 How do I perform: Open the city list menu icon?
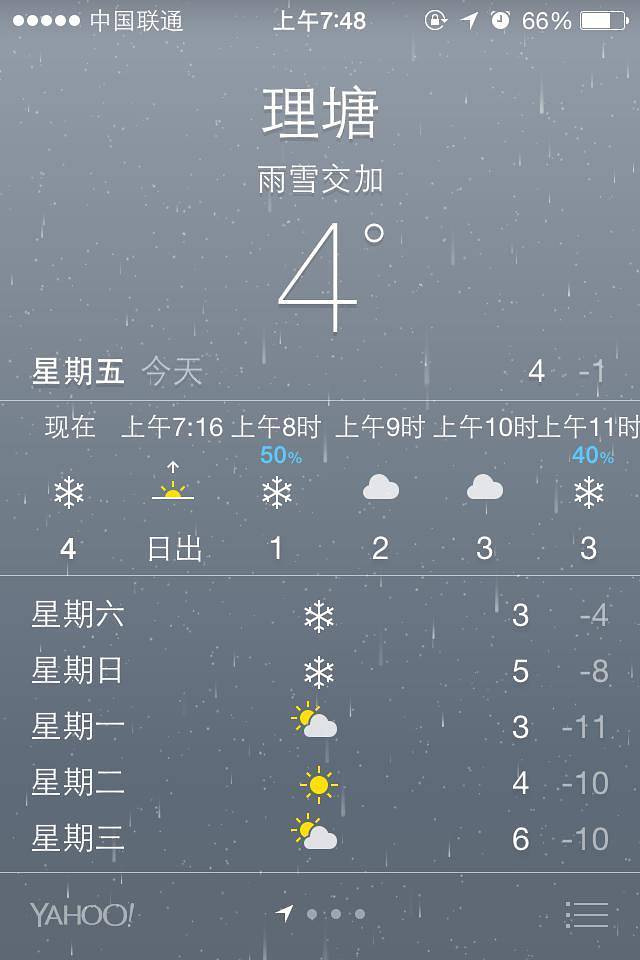tap(587, 914)
